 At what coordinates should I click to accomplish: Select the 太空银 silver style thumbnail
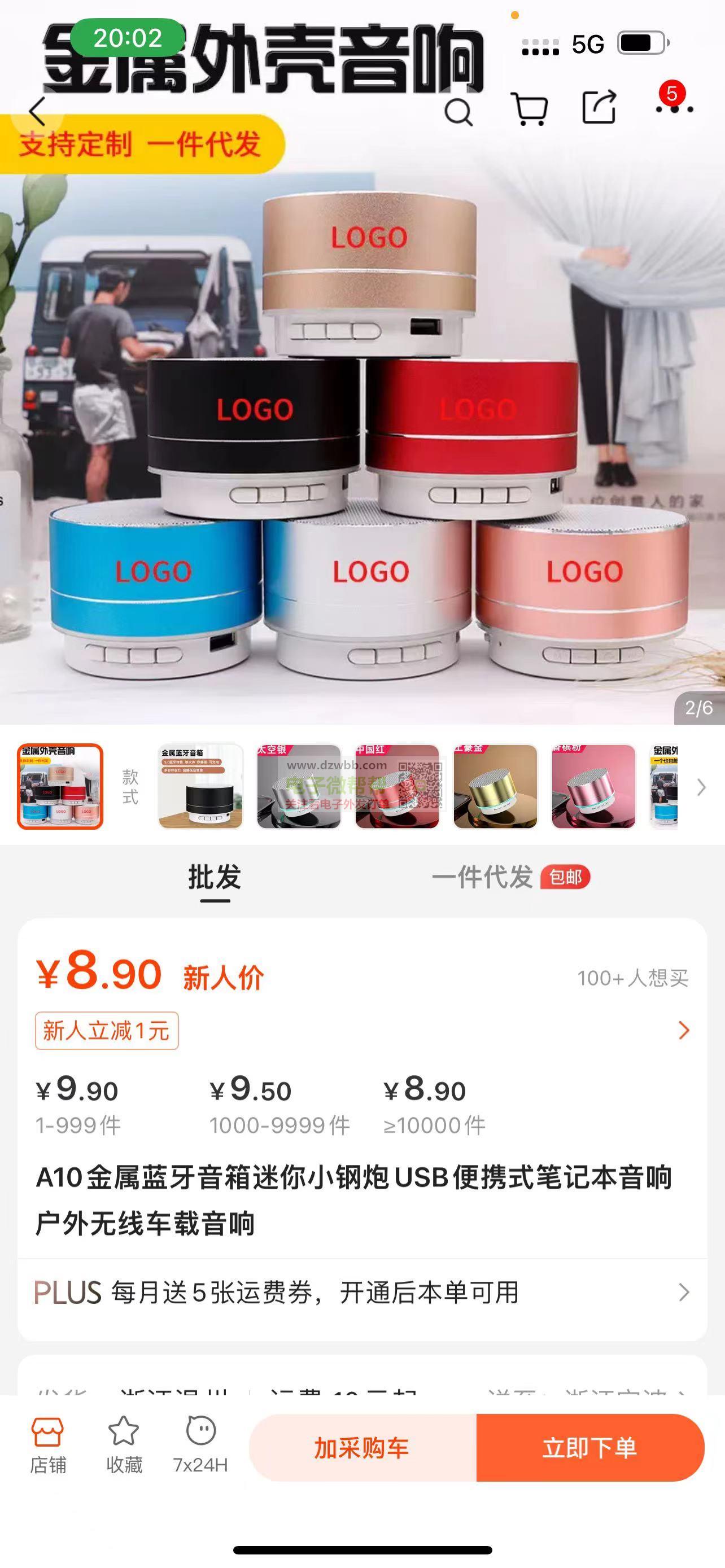coord(298,786)
